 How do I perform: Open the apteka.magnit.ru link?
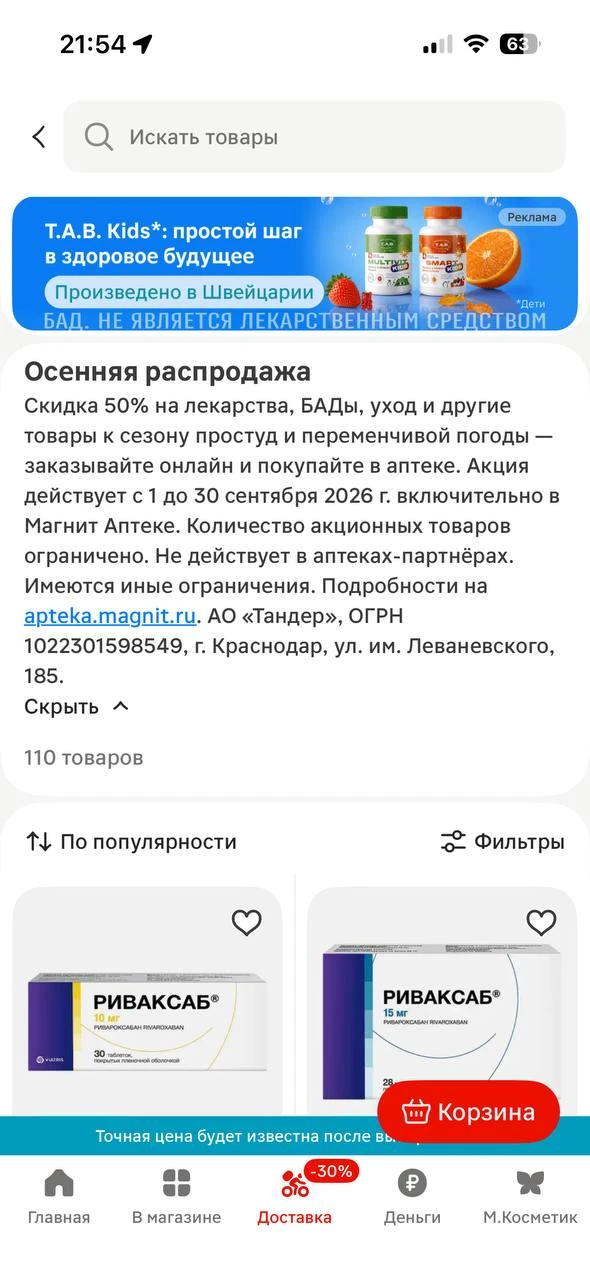pos(110,616)
